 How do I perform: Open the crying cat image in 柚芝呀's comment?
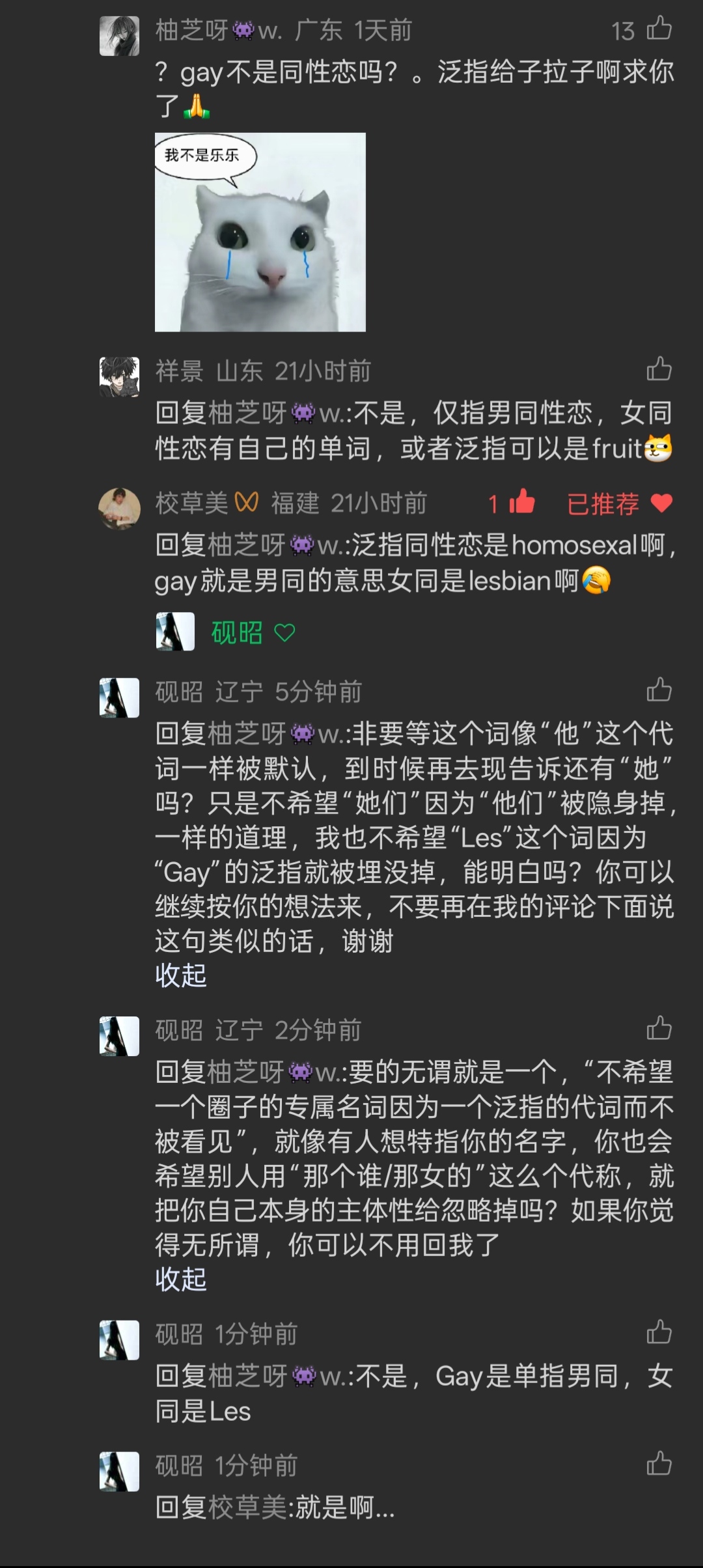(x=260, y=232)
